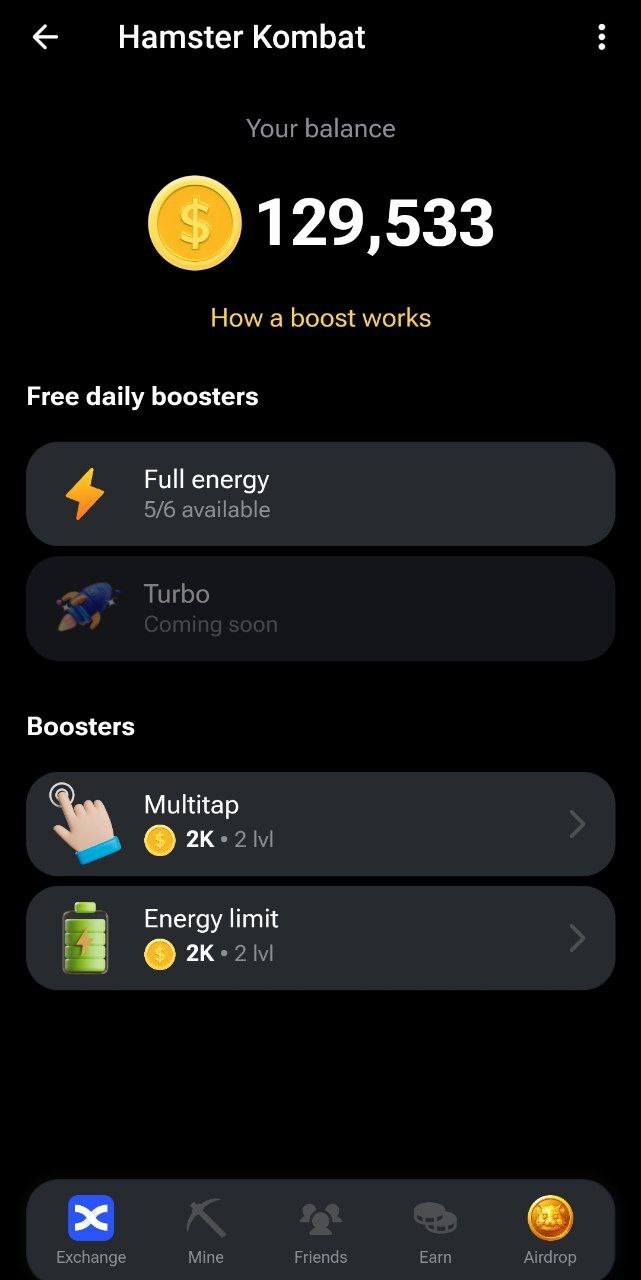This screenshot has width=641, height=1280.
Task: Use the Full energy daily booster
Action: (320, 494)
